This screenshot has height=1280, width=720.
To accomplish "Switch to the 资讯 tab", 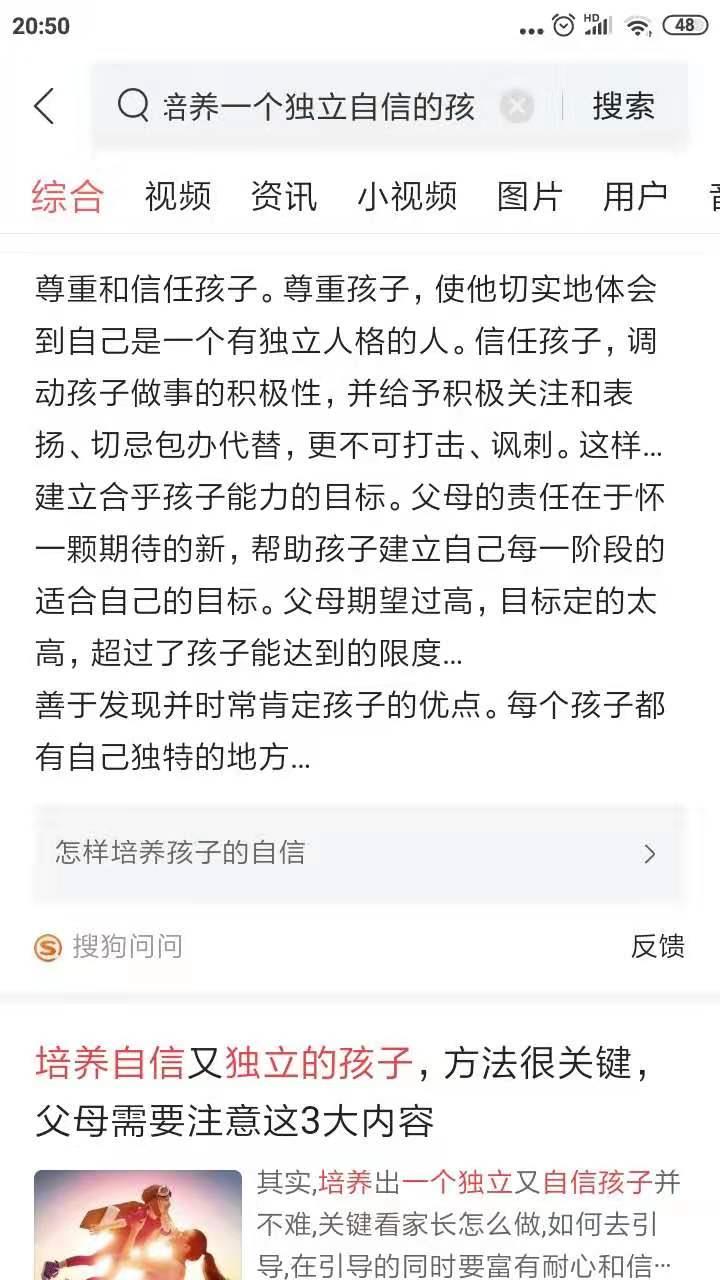I will [x=284, y=196].
